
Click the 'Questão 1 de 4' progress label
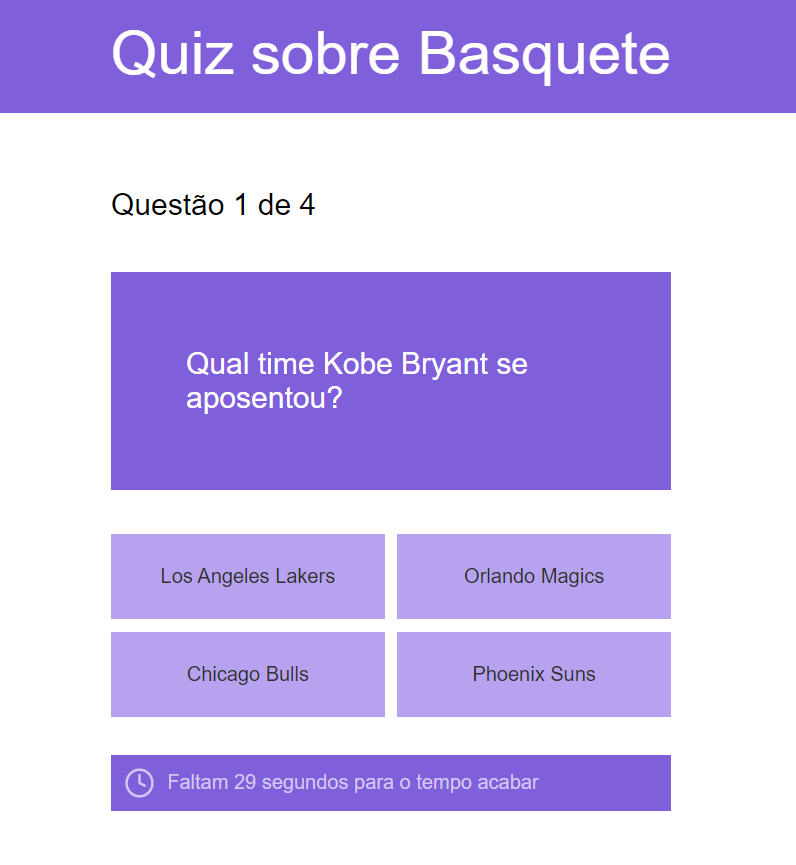coord(213,205)
